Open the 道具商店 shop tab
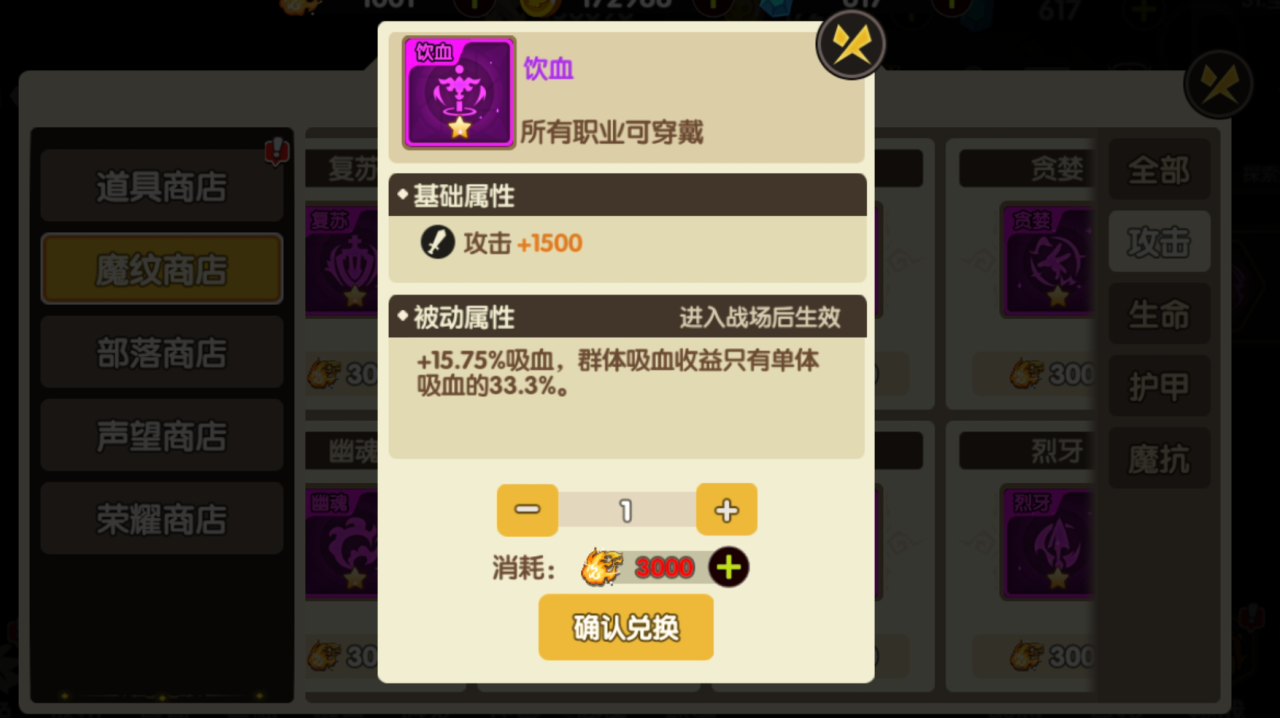Viewport: 1280px width, 718px height. point(162,186)
